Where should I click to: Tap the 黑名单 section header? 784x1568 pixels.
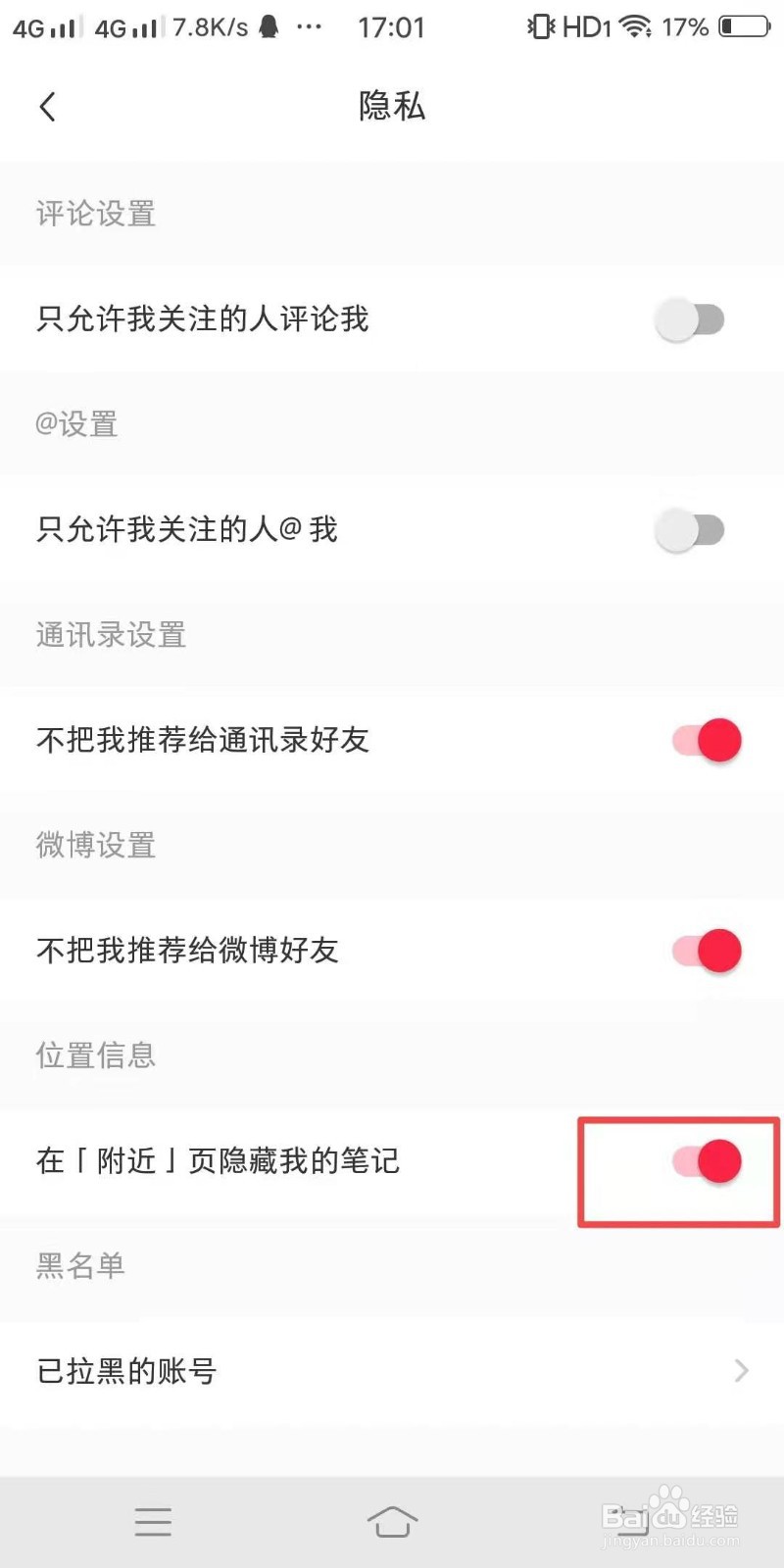pos(80,1266)
